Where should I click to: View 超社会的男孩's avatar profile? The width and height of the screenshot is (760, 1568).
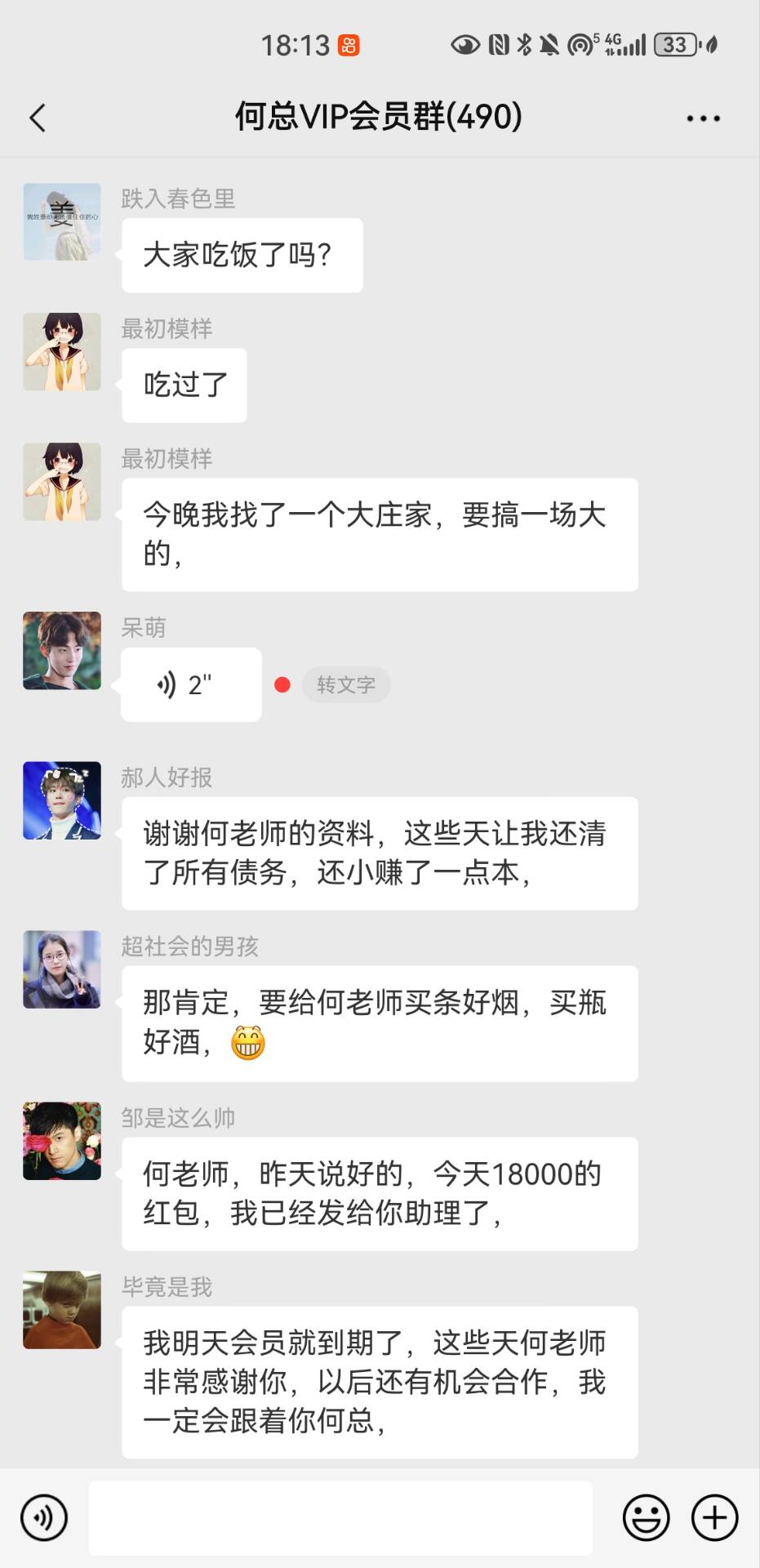coord(62,969)
